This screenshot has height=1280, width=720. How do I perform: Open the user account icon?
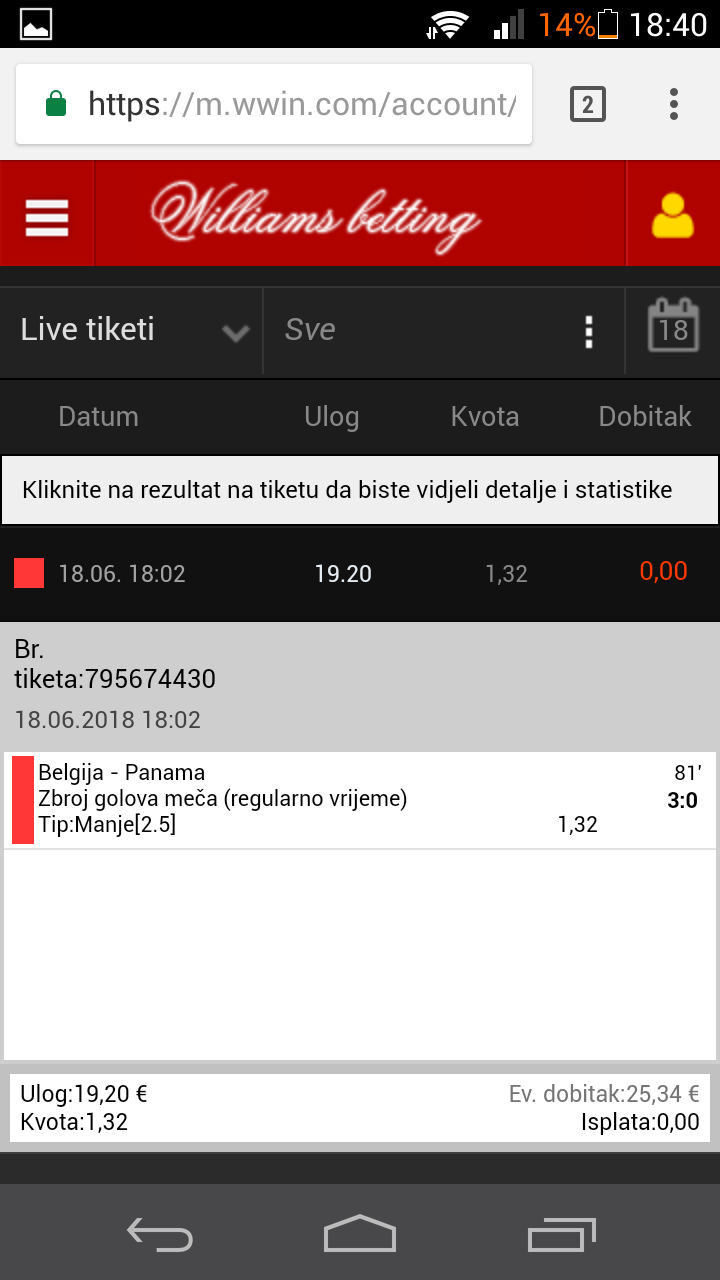673,215
